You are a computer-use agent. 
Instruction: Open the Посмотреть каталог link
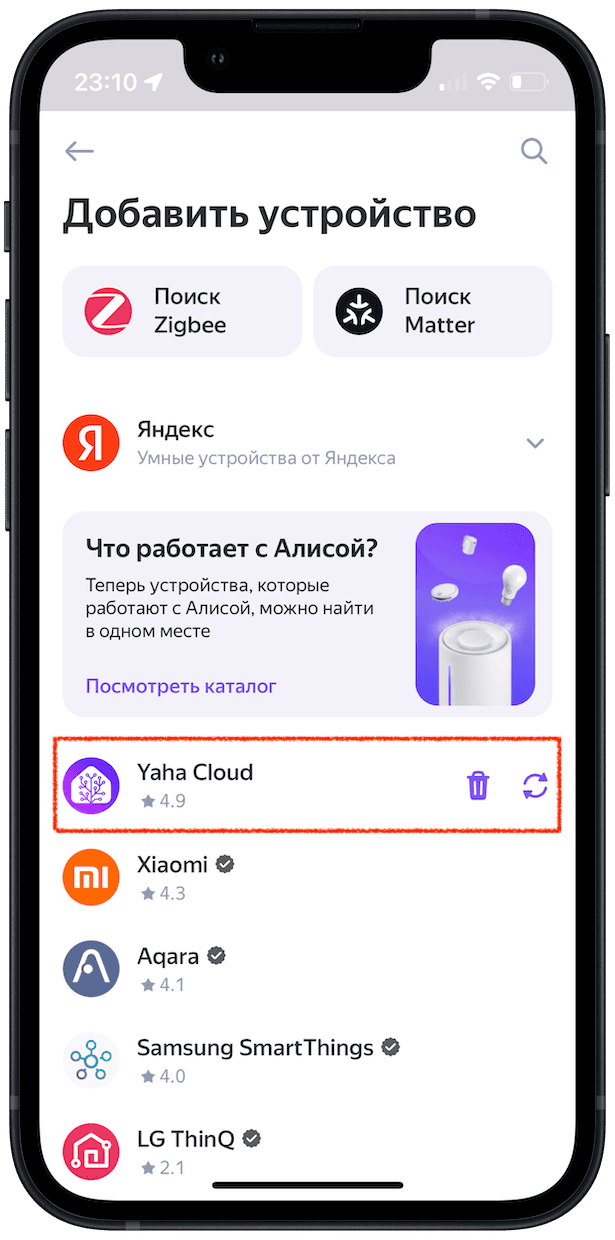181,686
